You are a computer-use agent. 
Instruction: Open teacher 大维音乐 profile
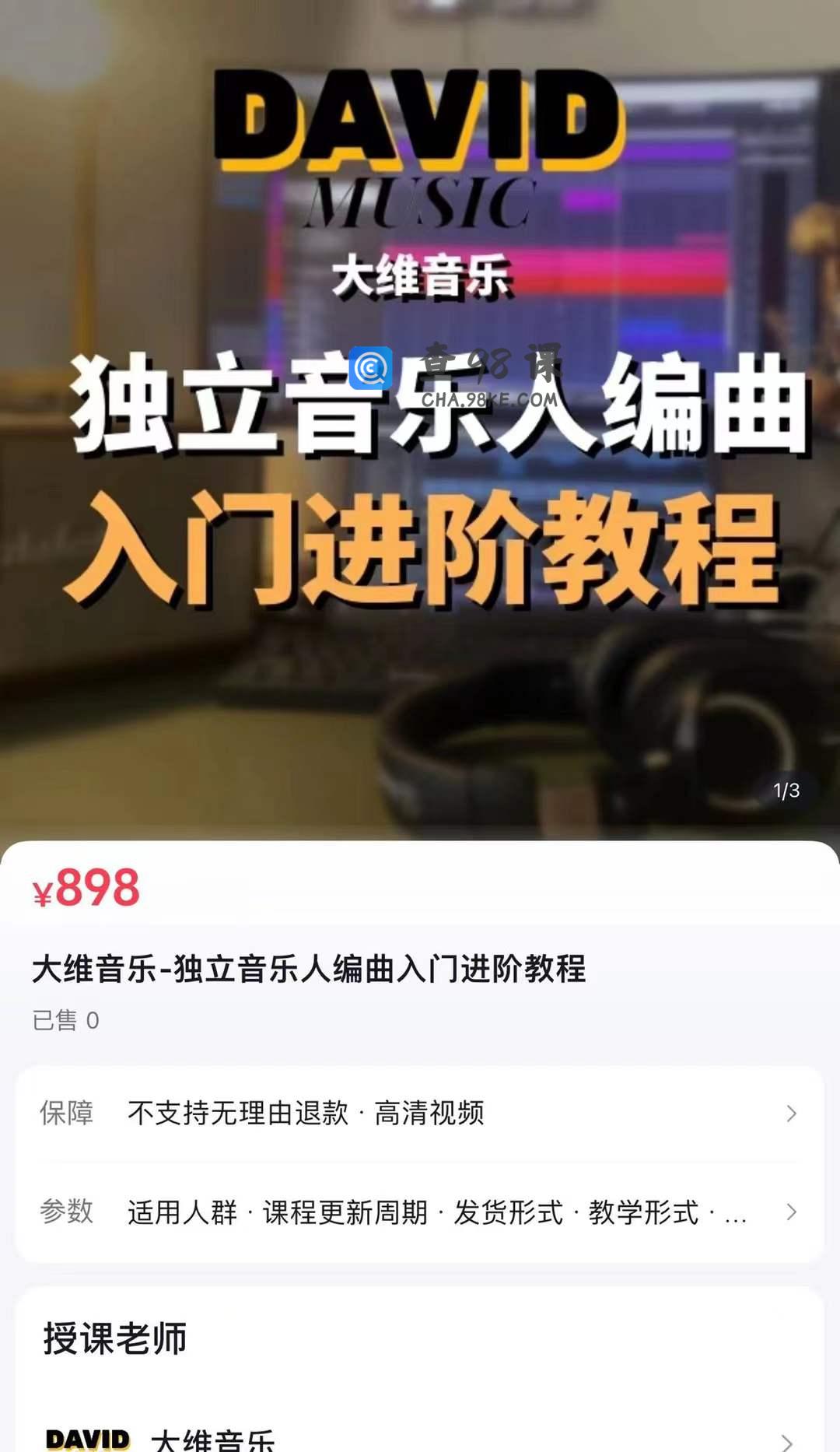click(420, 1438)
